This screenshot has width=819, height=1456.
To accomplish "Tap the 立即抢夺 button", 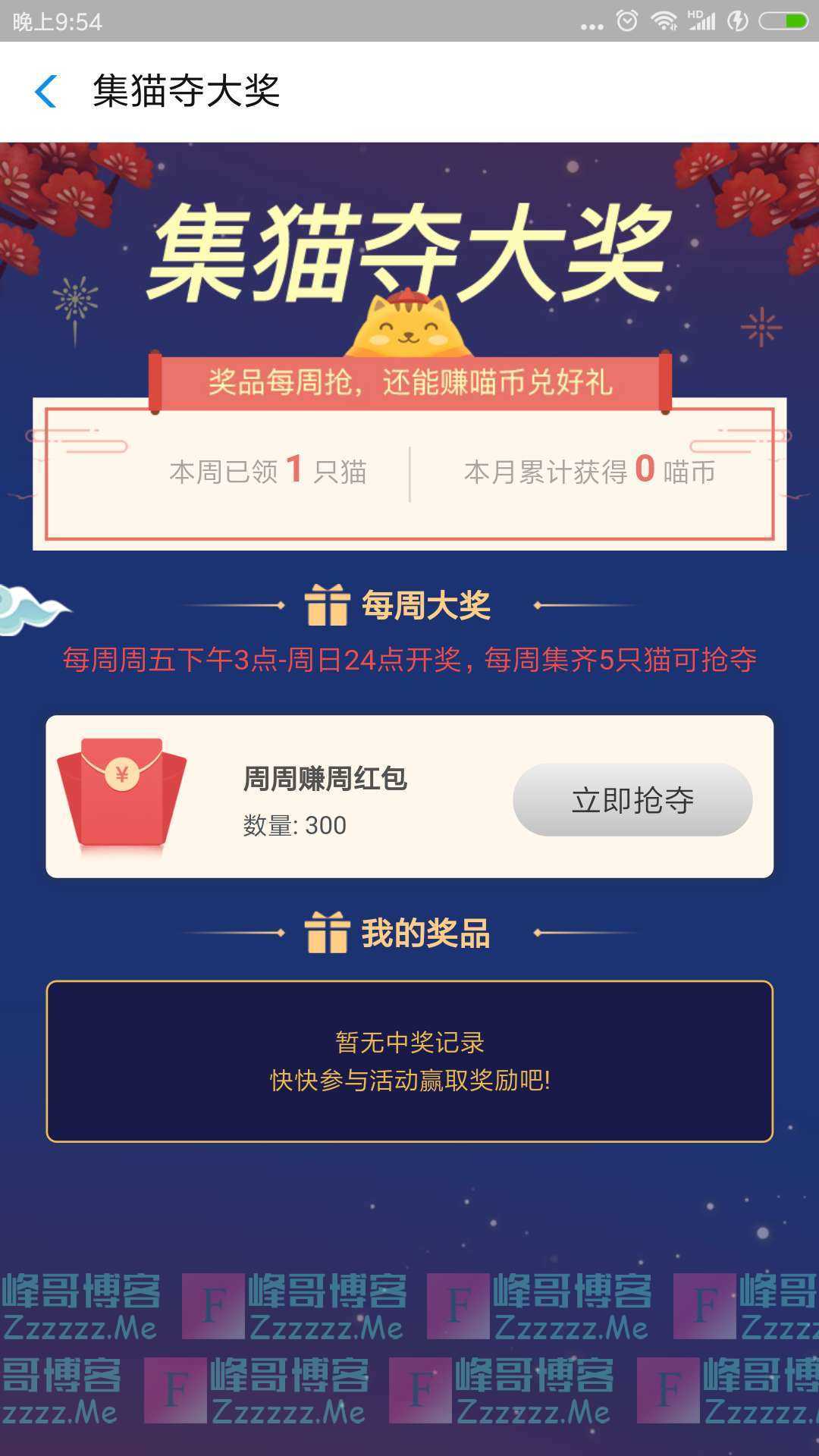I will [x=632, y=800].
